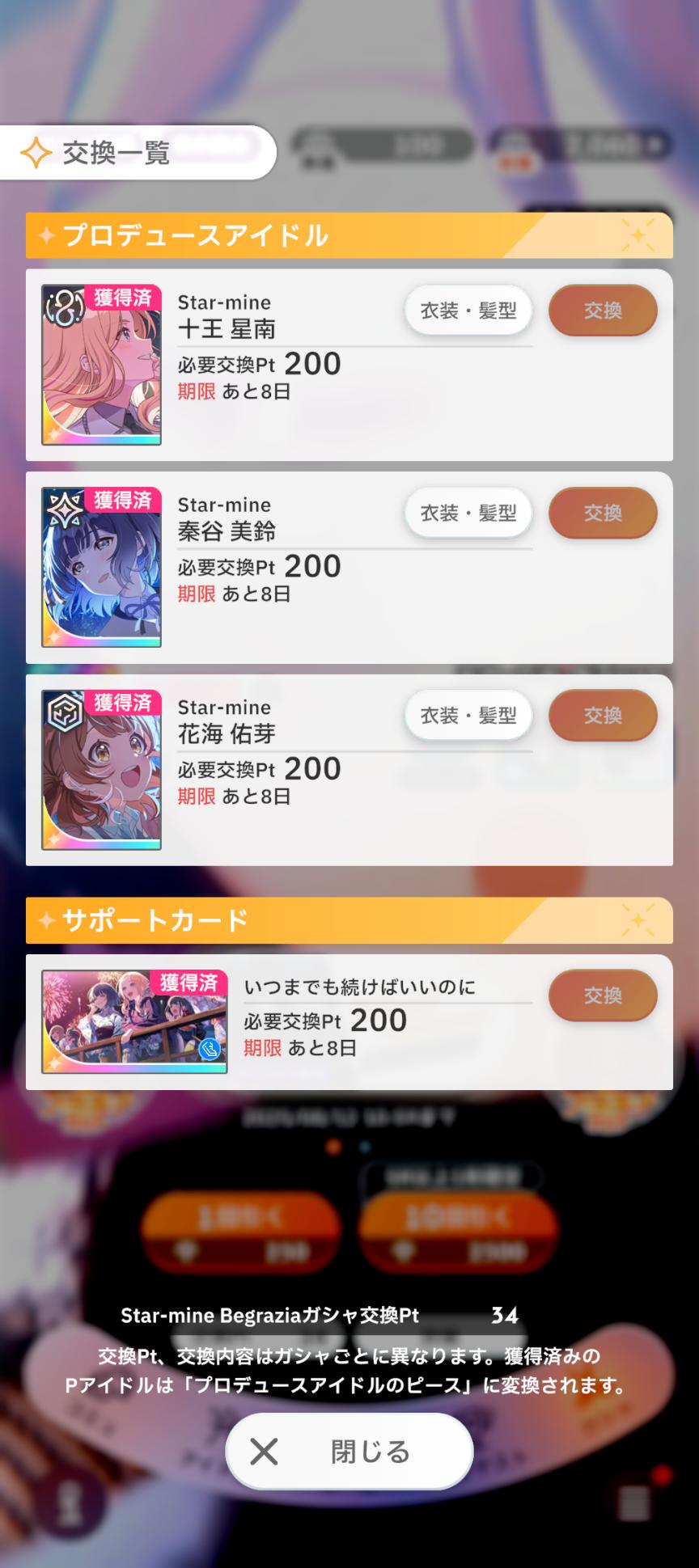The width and height of the screenshot is (699, 1568).
Task: Tap 交換 button for 十王 星南
Action: pos(602,311)
